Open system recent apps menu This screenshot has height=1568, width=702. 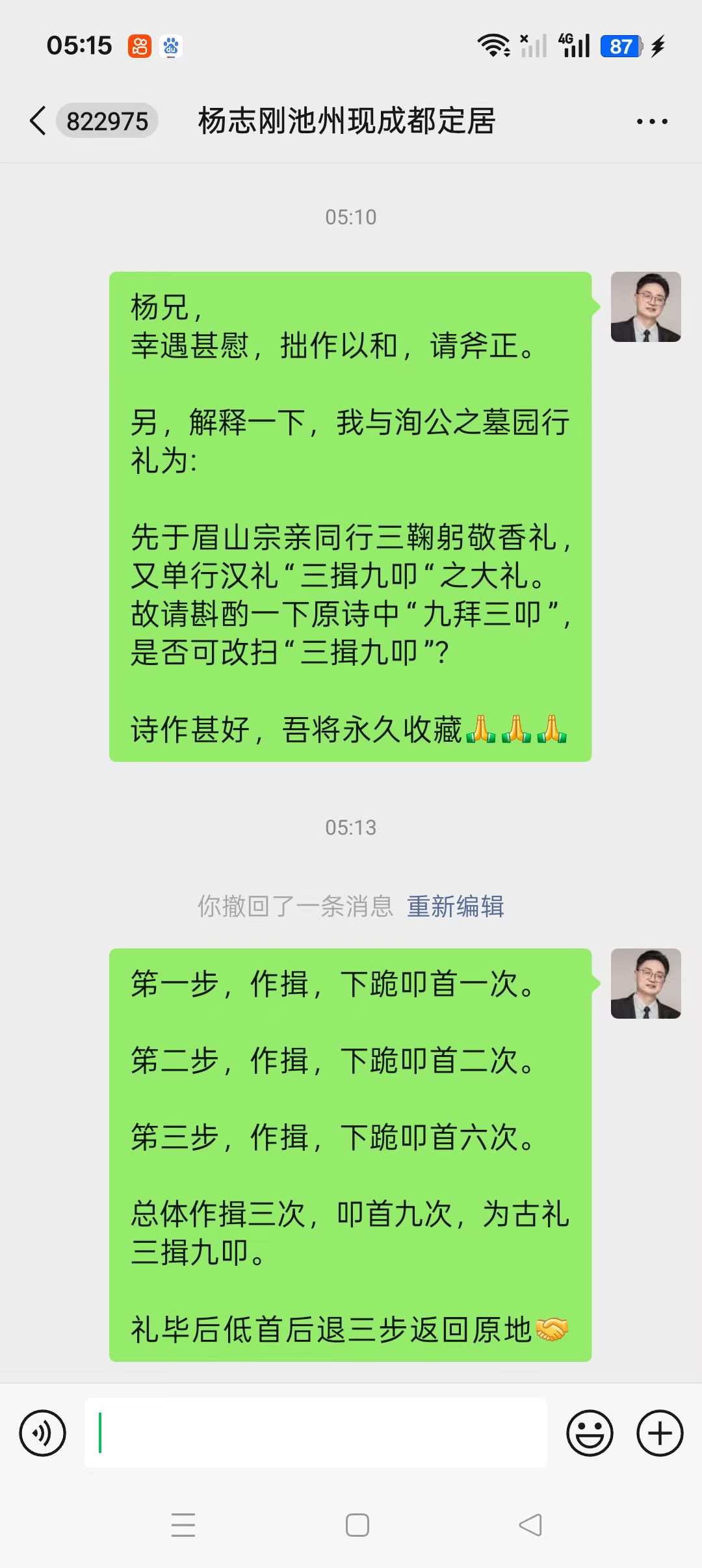[183, 1524]
